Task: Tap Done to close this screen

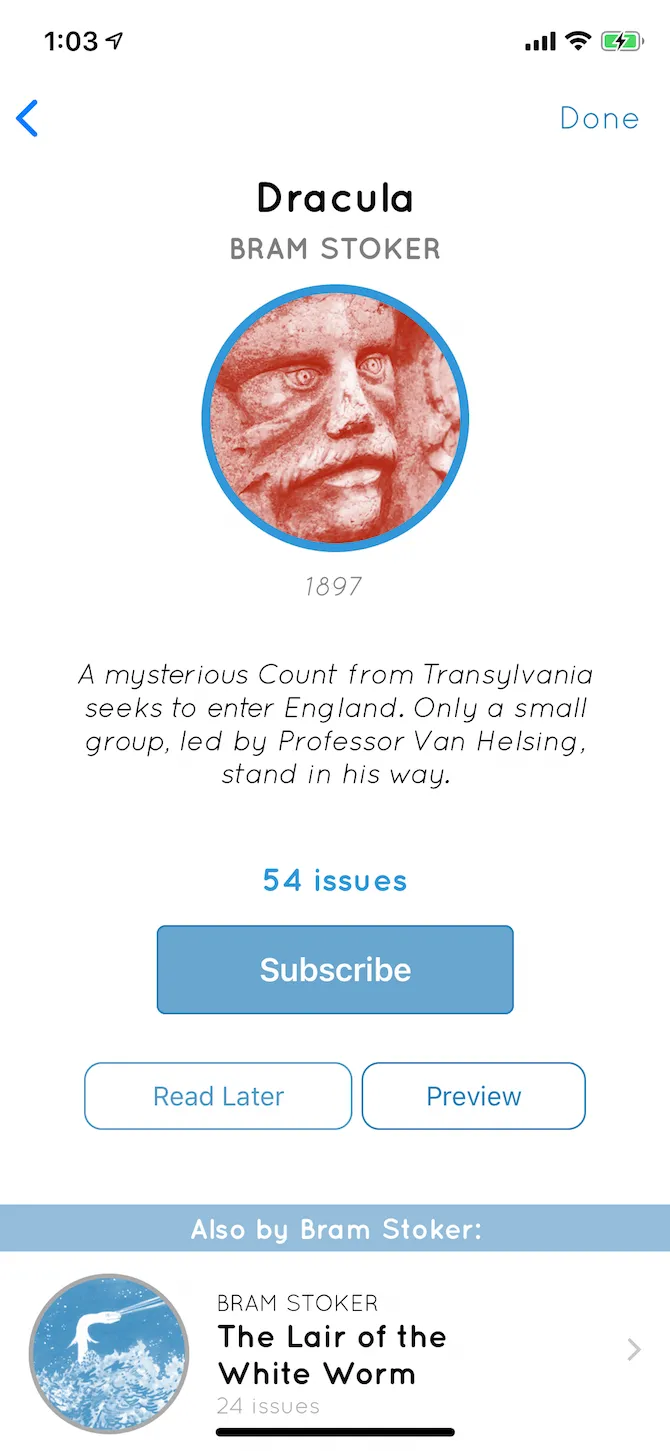Action: click(x=598, y=118)
